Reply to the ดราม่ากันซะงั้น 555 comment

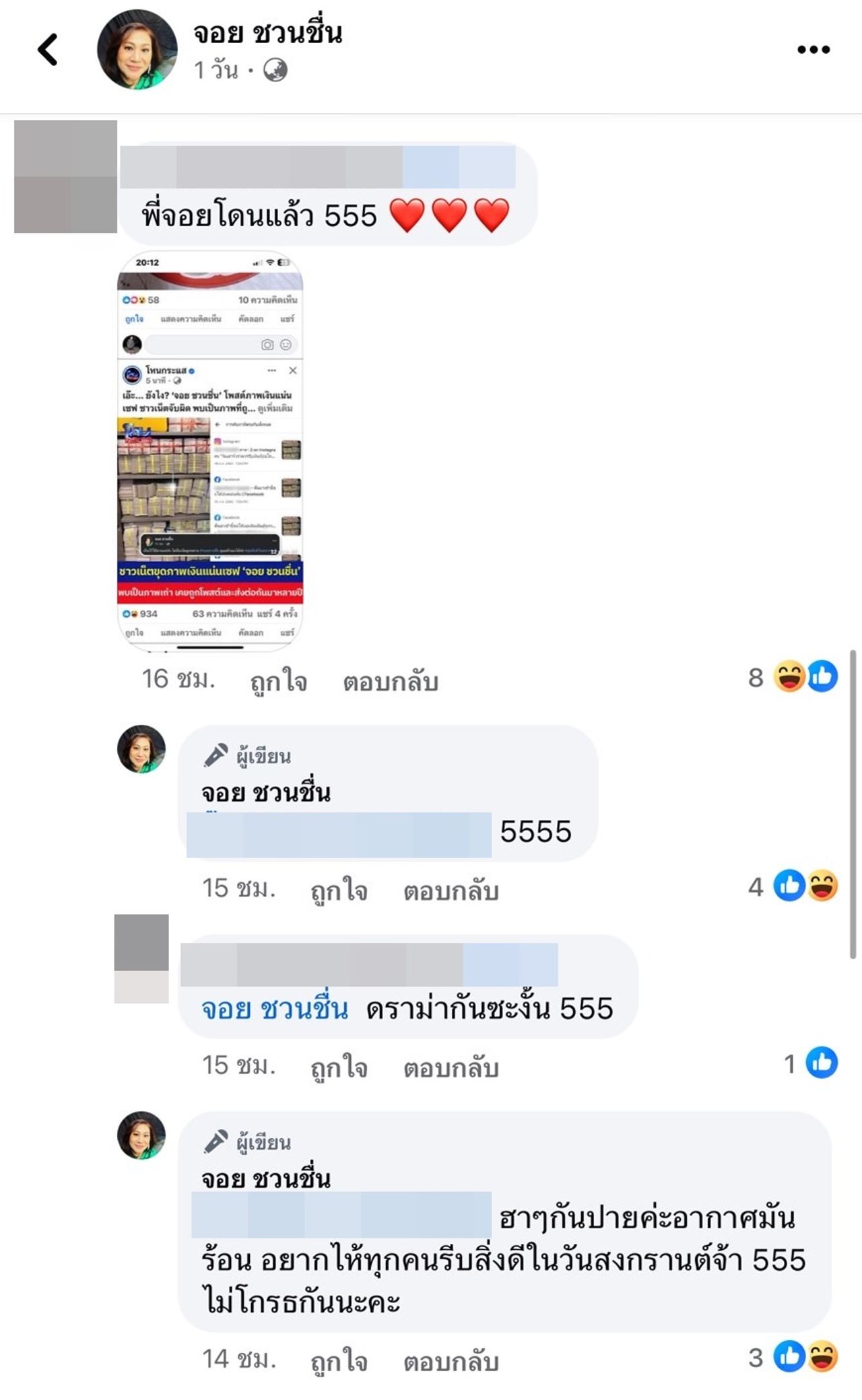click(x=451, y=1067)
